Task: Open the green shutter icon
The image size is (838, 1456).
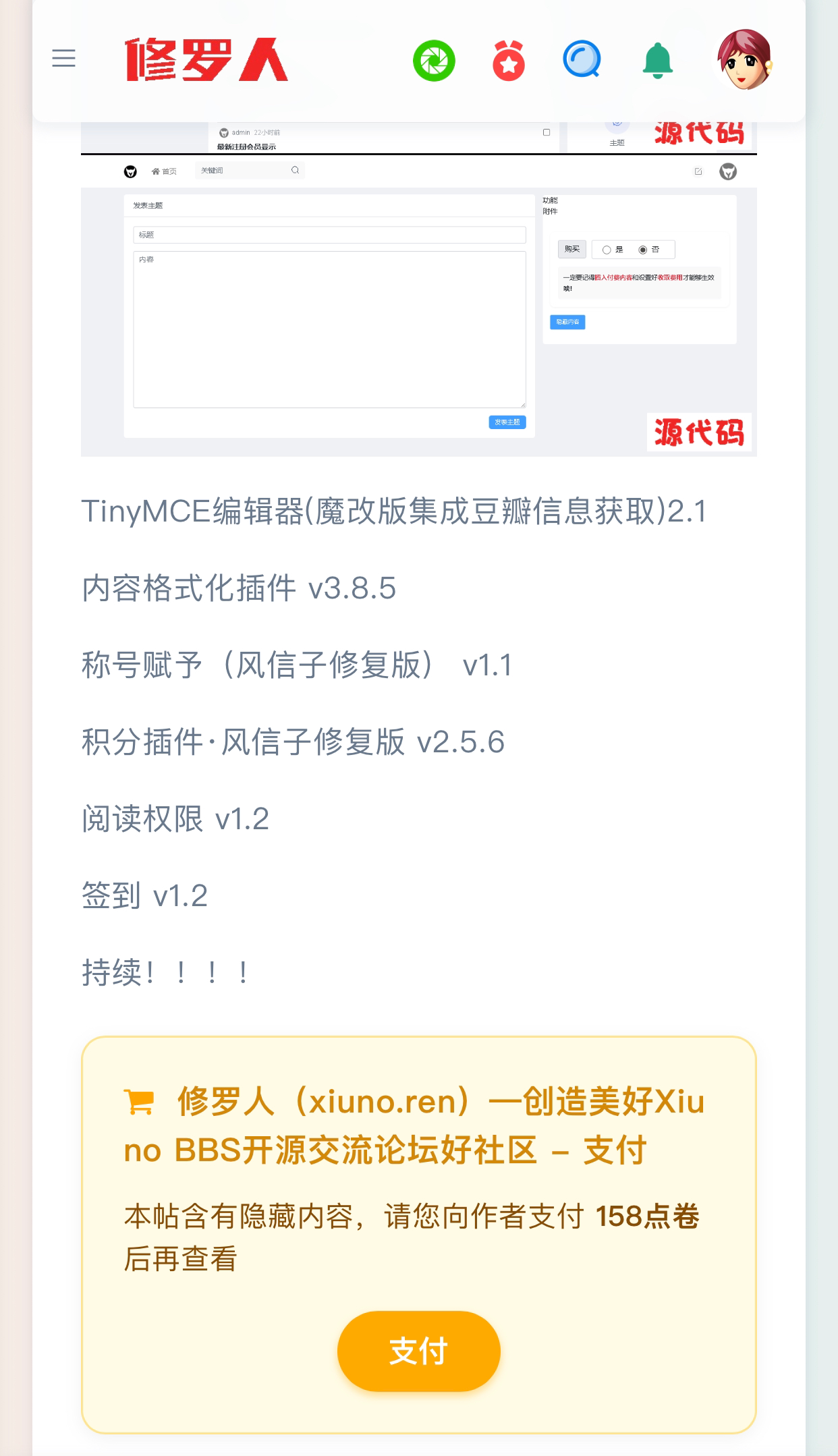Action: coord(434,61)
